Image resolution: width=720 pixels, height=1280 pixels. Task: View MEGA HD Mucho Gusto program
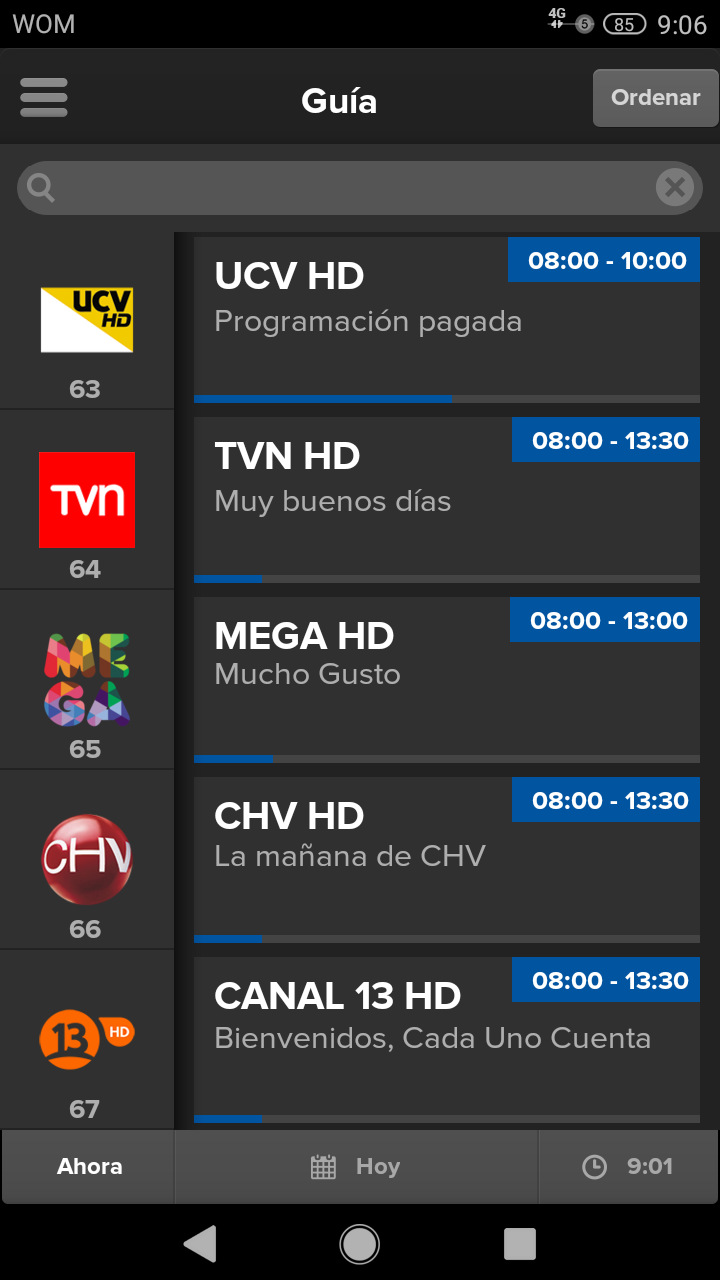tap(446, 680)
